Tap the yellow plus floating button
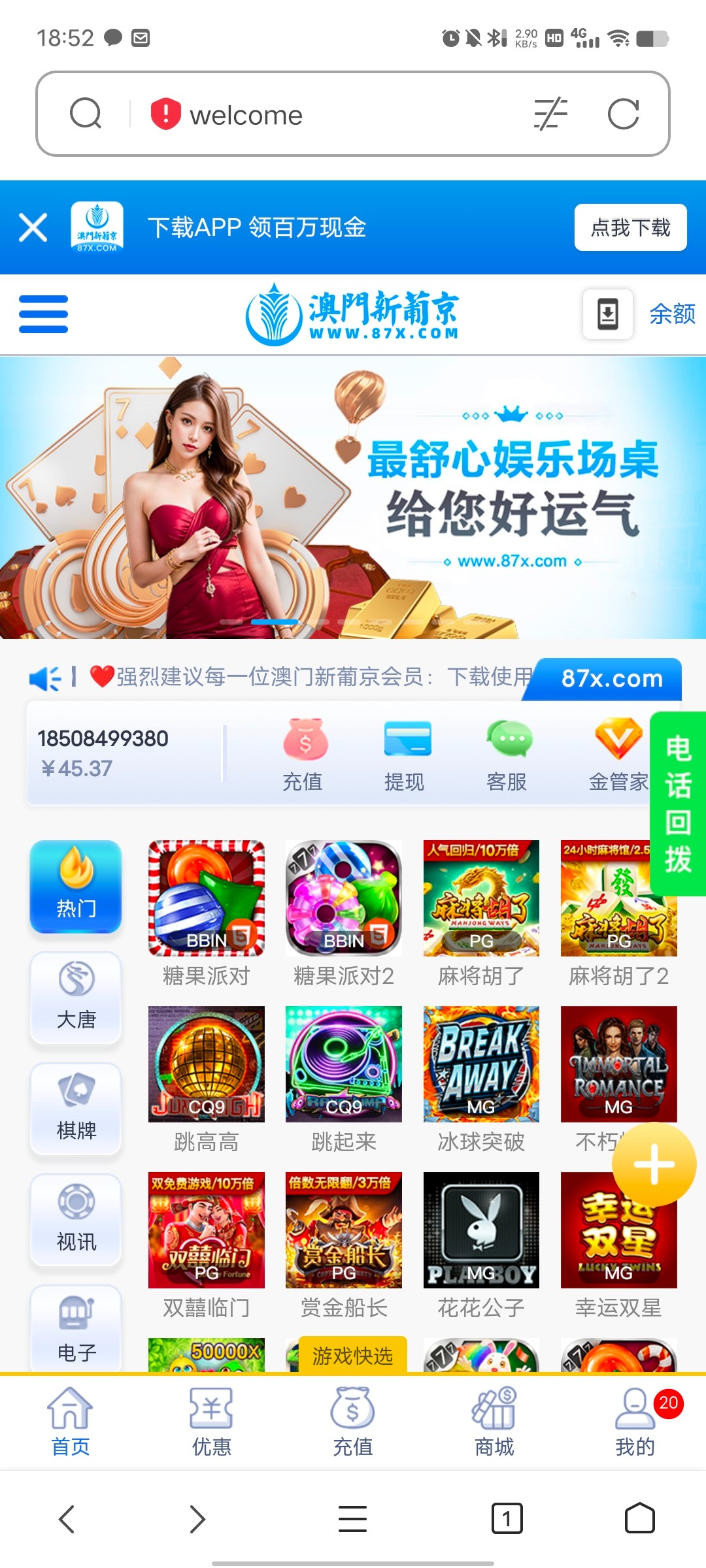Viewport: 706px width, 1568px height. 654,1164
